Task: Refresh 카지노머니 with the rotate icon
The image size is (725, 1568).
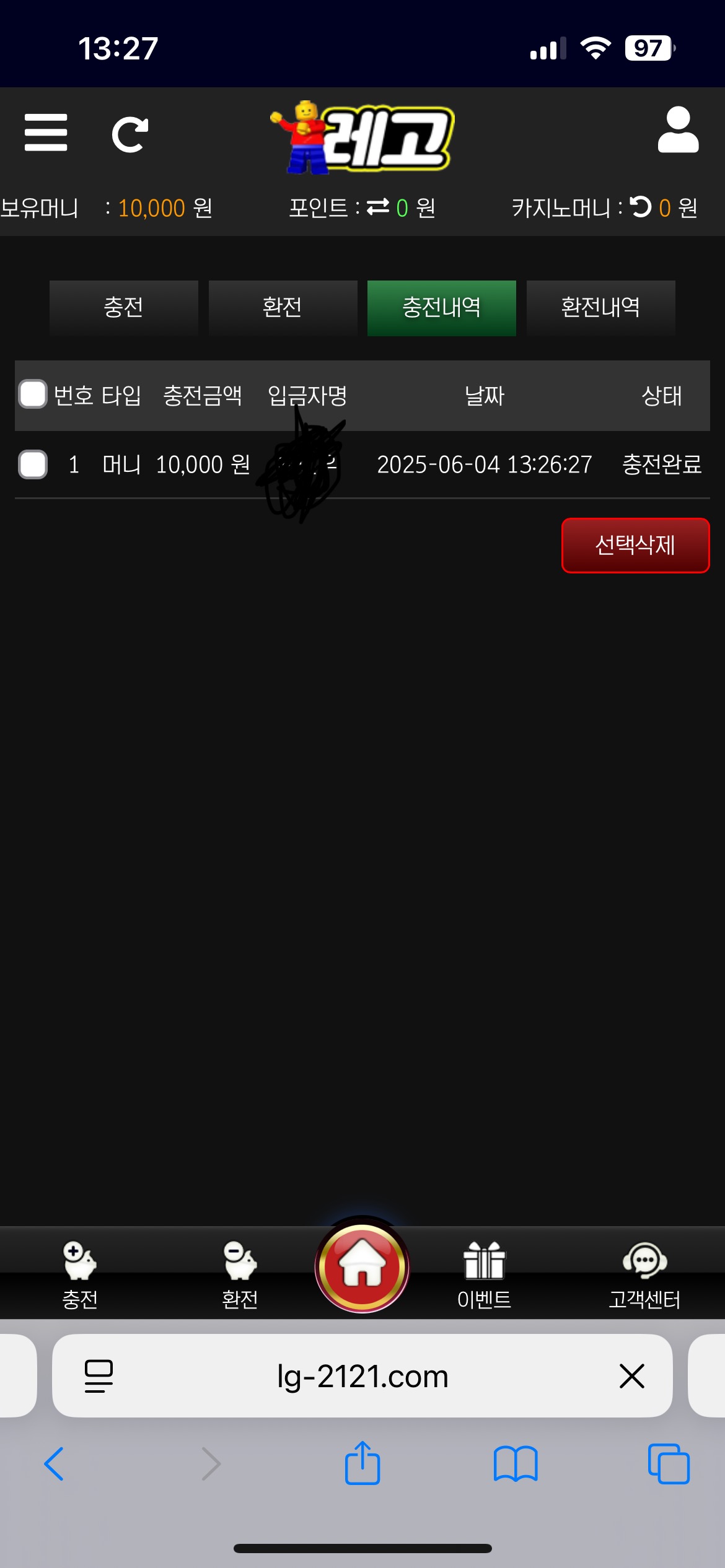Action: click(641, 207)
